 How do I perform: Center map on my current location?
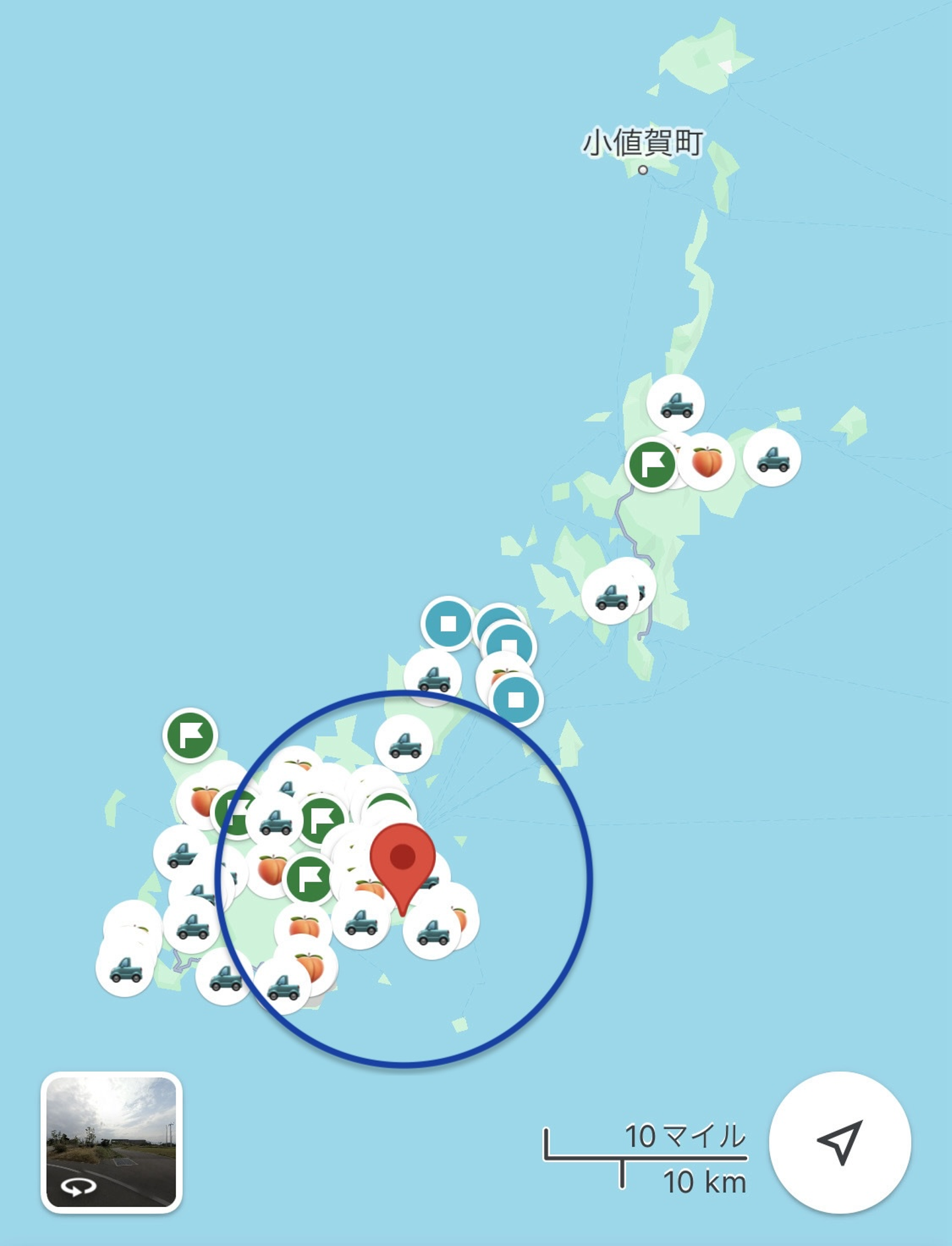click(x=840, y=1142)
